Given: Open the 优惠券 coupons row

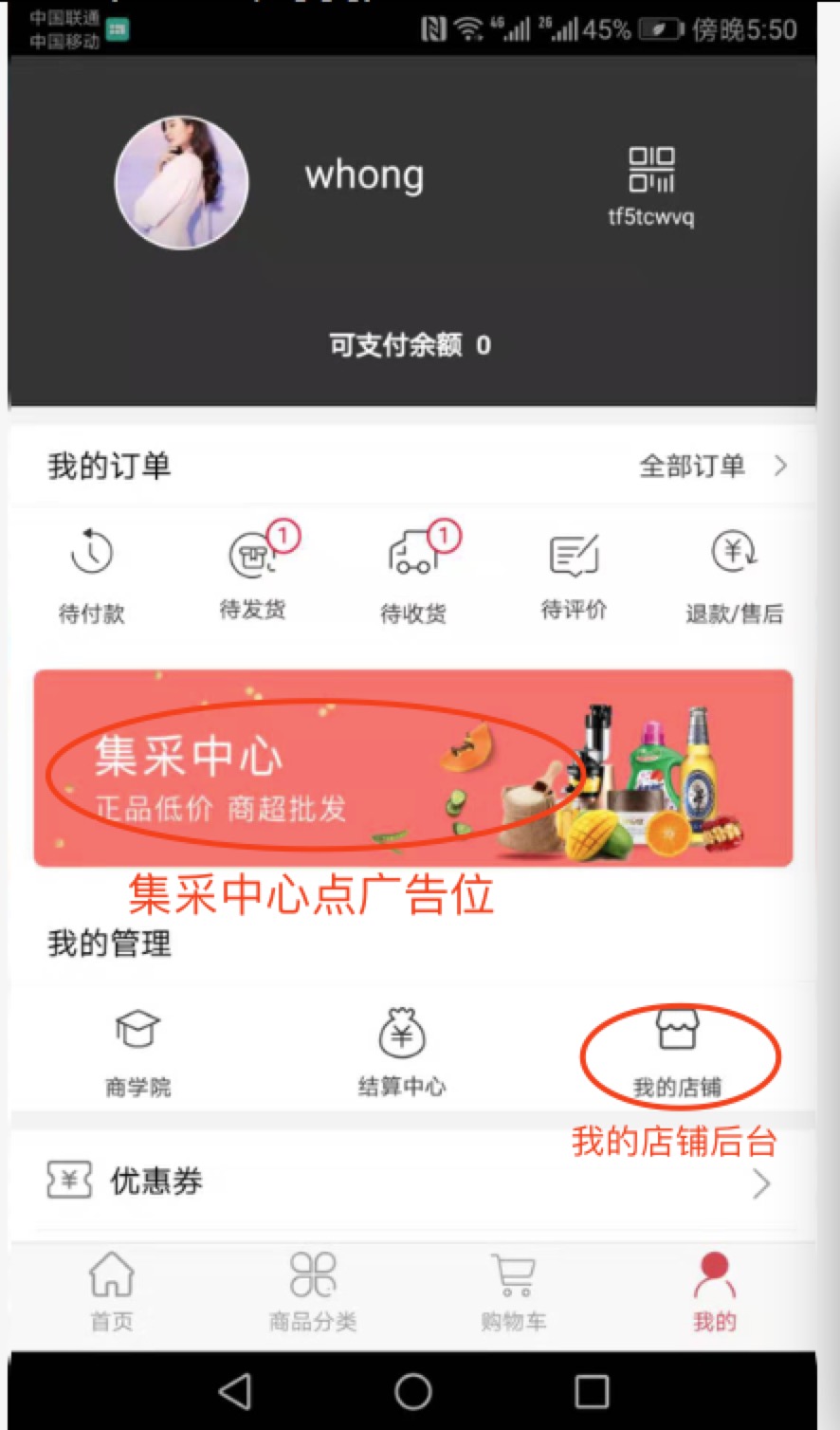Looking at the screenshot, I should (413, 1182).
